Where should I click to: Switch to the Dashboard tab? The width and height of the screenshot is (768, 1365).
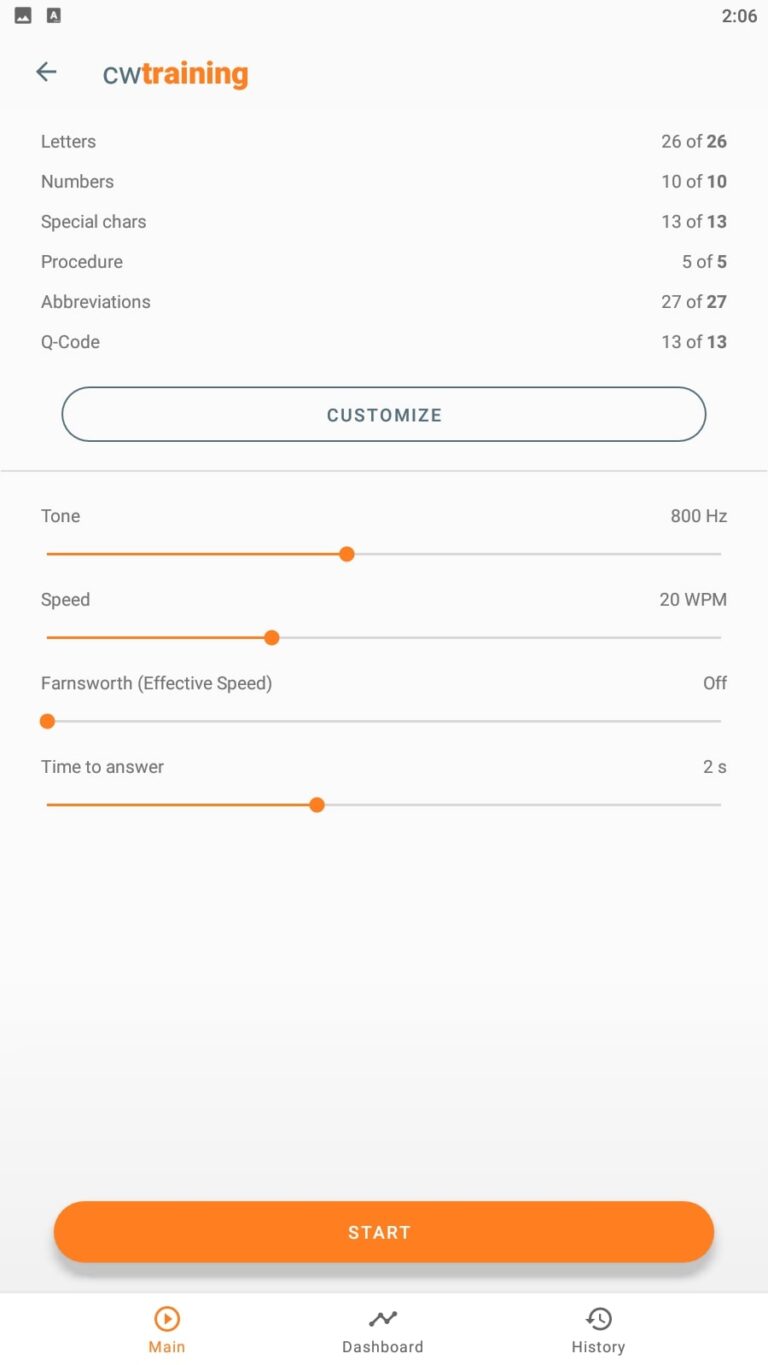[383, 1330]
